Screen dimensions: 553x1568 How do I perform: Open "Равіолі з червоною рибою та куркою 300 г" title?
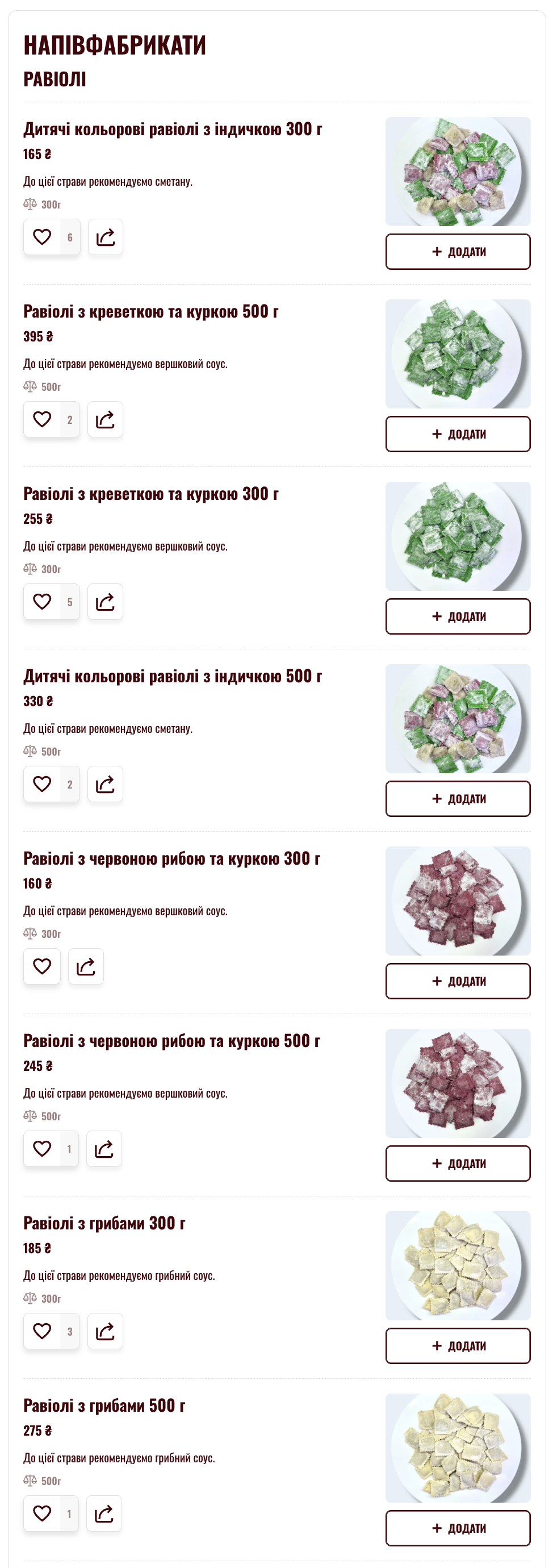click(172, 859)
